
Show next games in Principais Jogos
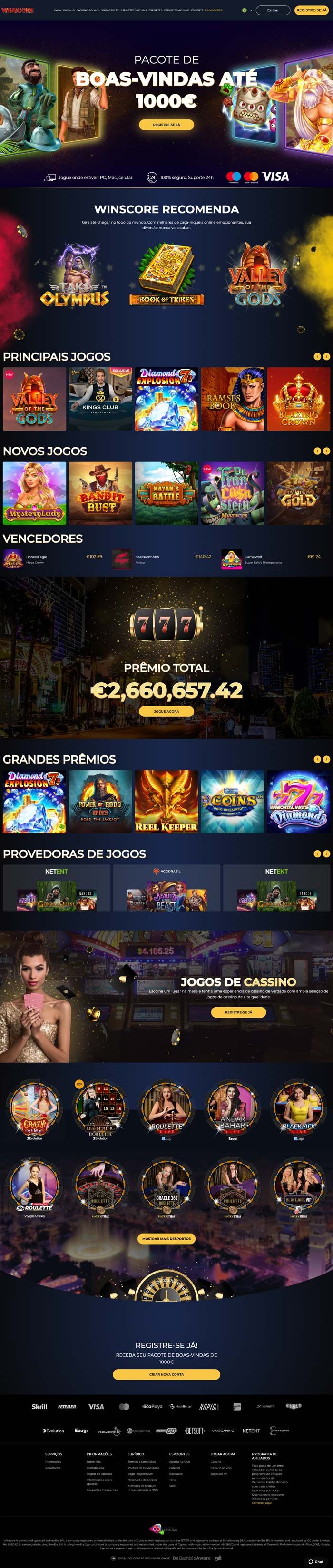tap(327, 357)
